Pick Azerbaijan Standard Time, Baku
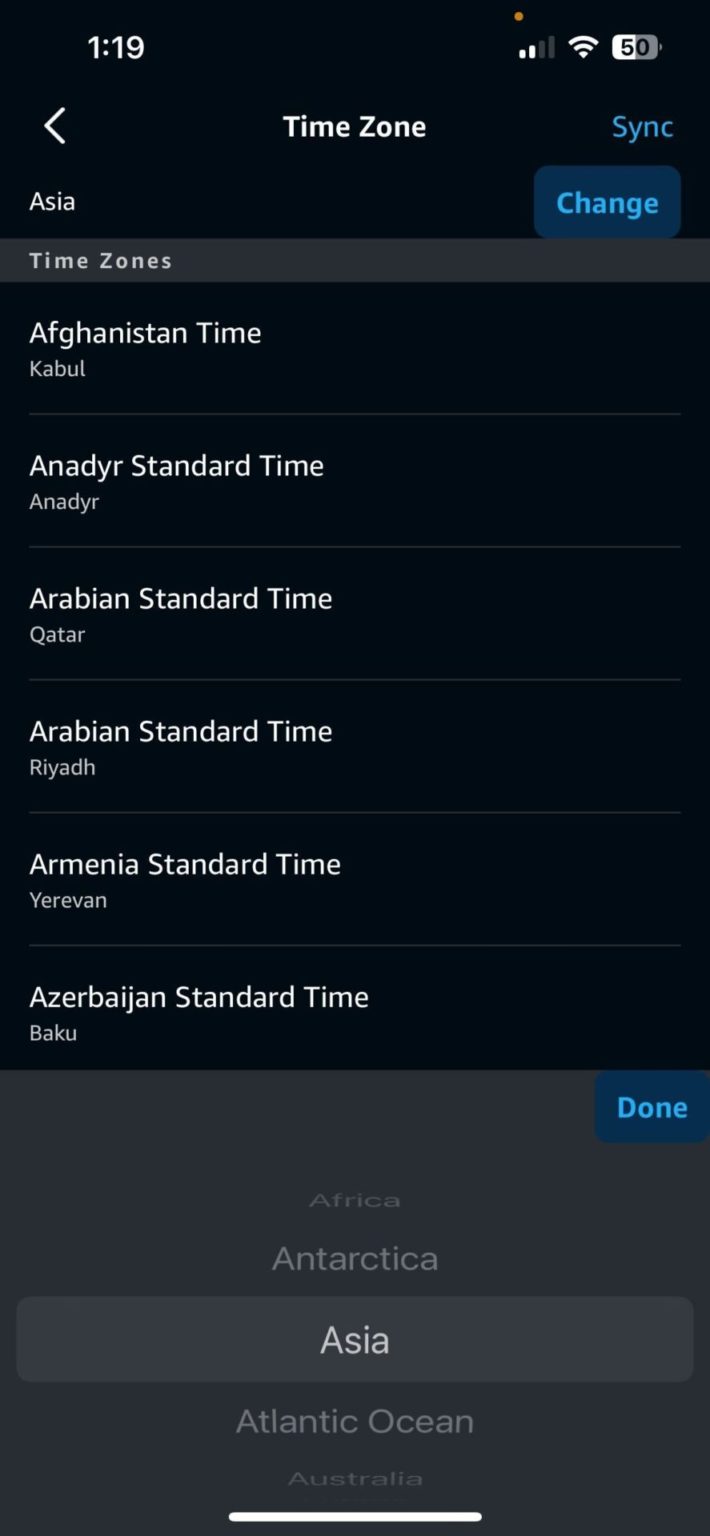The height and width of the screenshot is (1536, 710). point(354,1012)
